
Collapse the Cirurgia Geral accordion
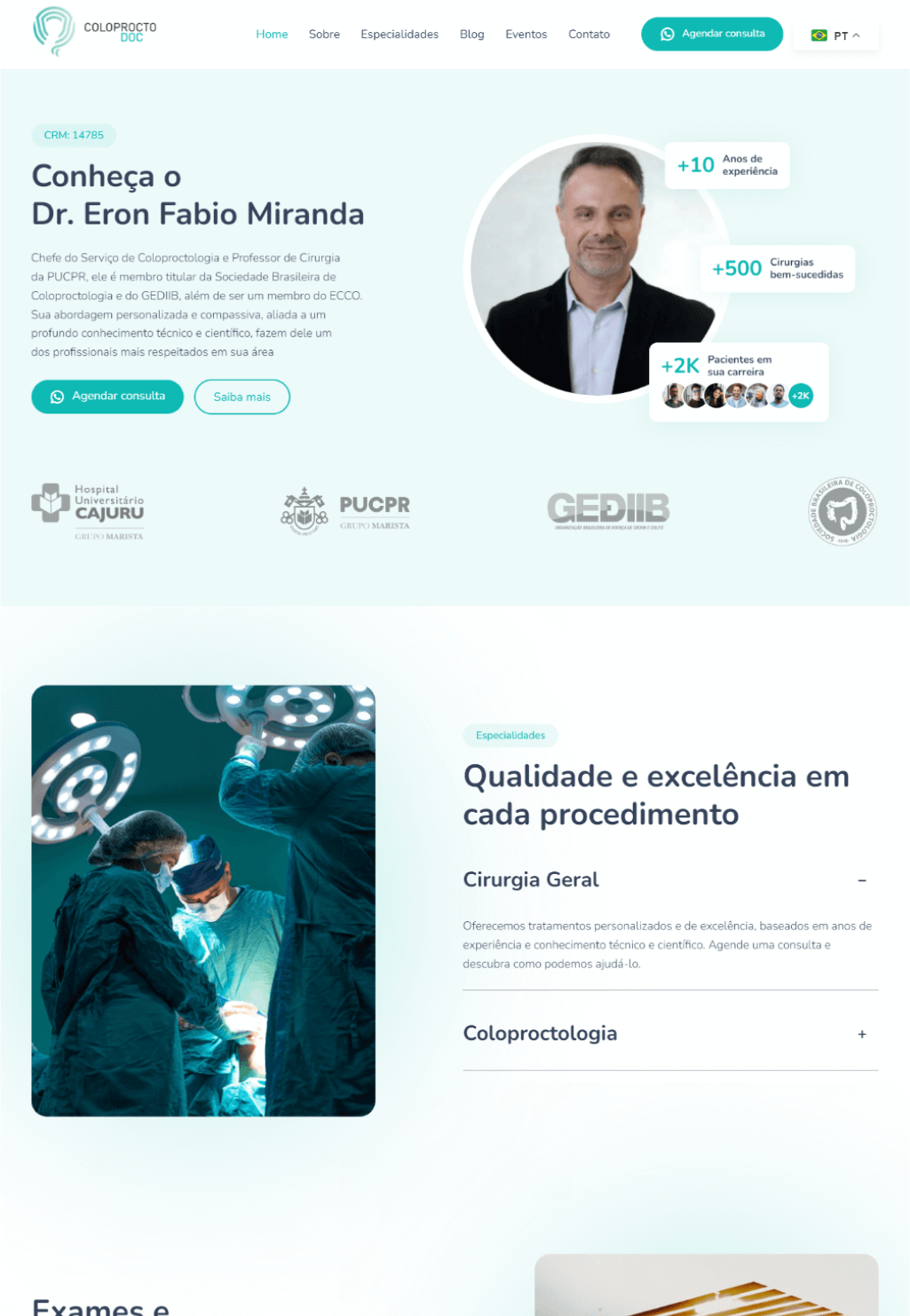pos(861,880)
